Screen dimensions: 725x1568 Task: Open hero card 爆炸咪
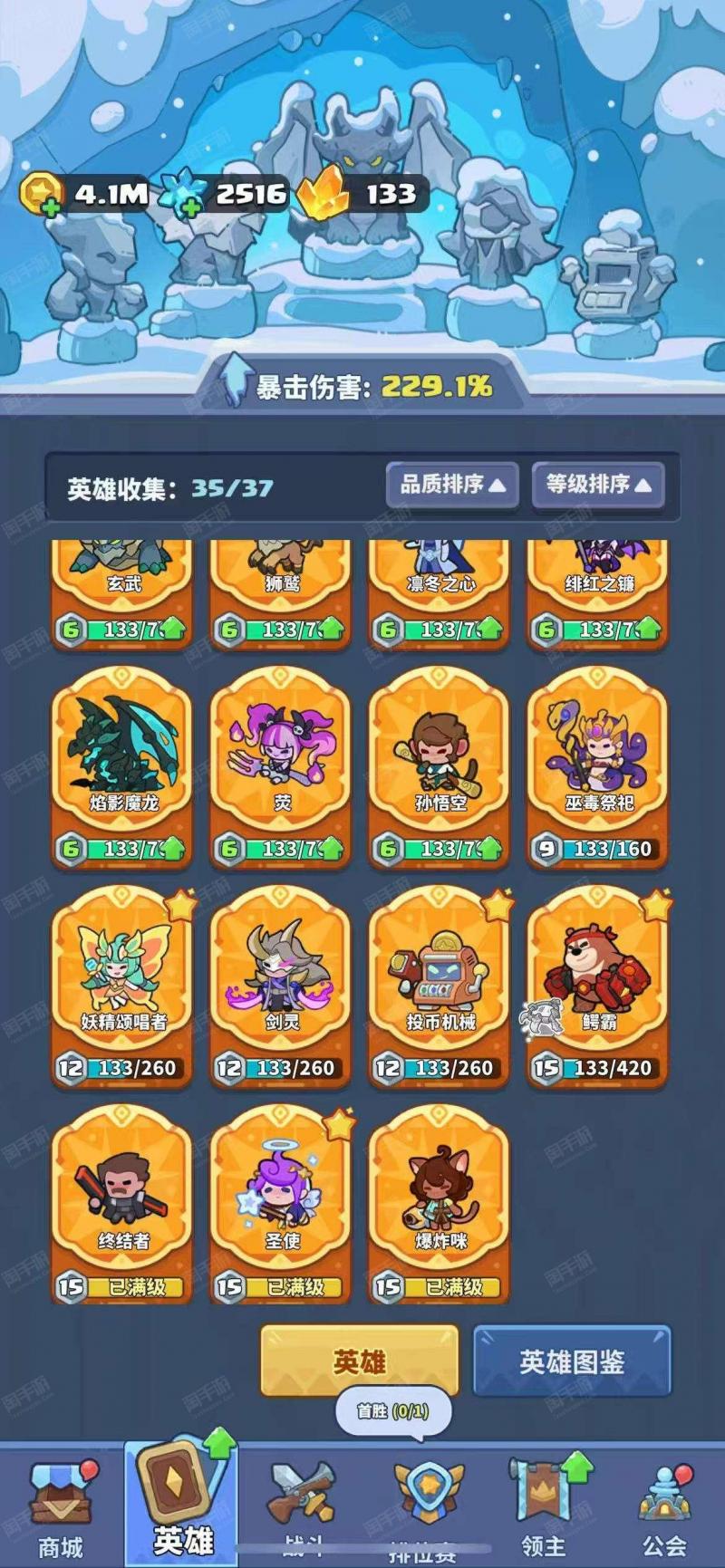(x=439, y=1206)
